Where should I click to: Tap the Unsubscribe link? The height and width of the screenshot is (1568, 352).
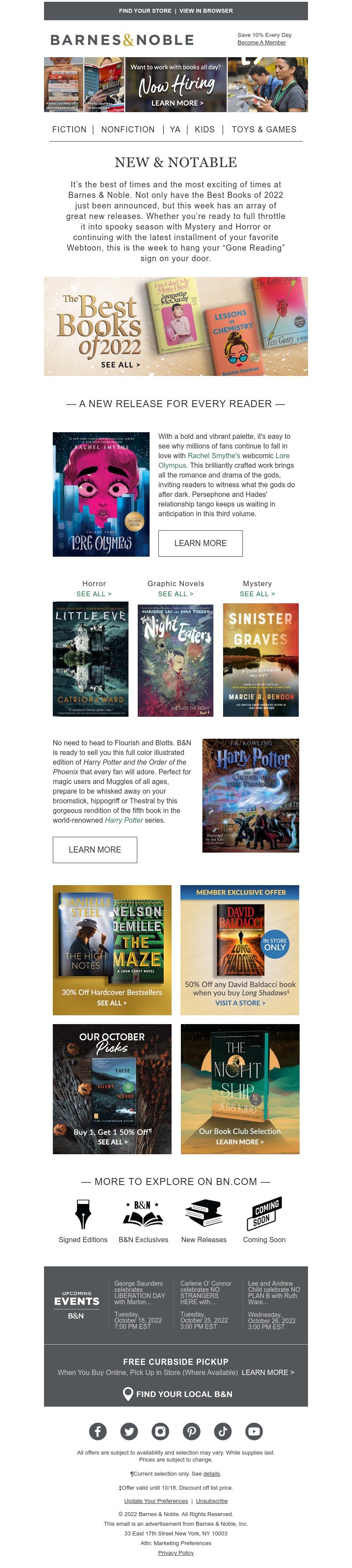coord(211,1500)
